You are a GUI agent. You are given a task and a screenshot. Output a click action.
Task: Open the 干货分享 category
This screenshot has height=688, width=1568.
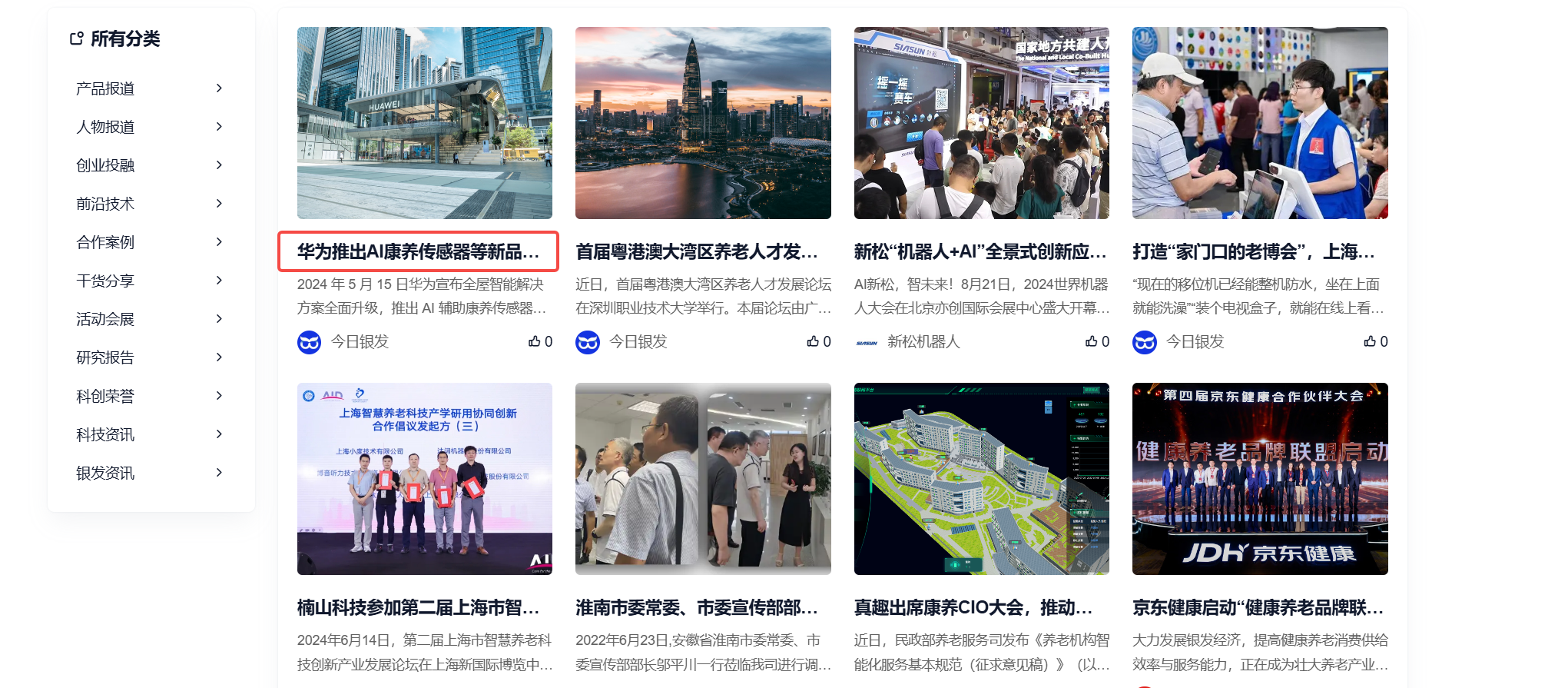(x=105, y=281)
